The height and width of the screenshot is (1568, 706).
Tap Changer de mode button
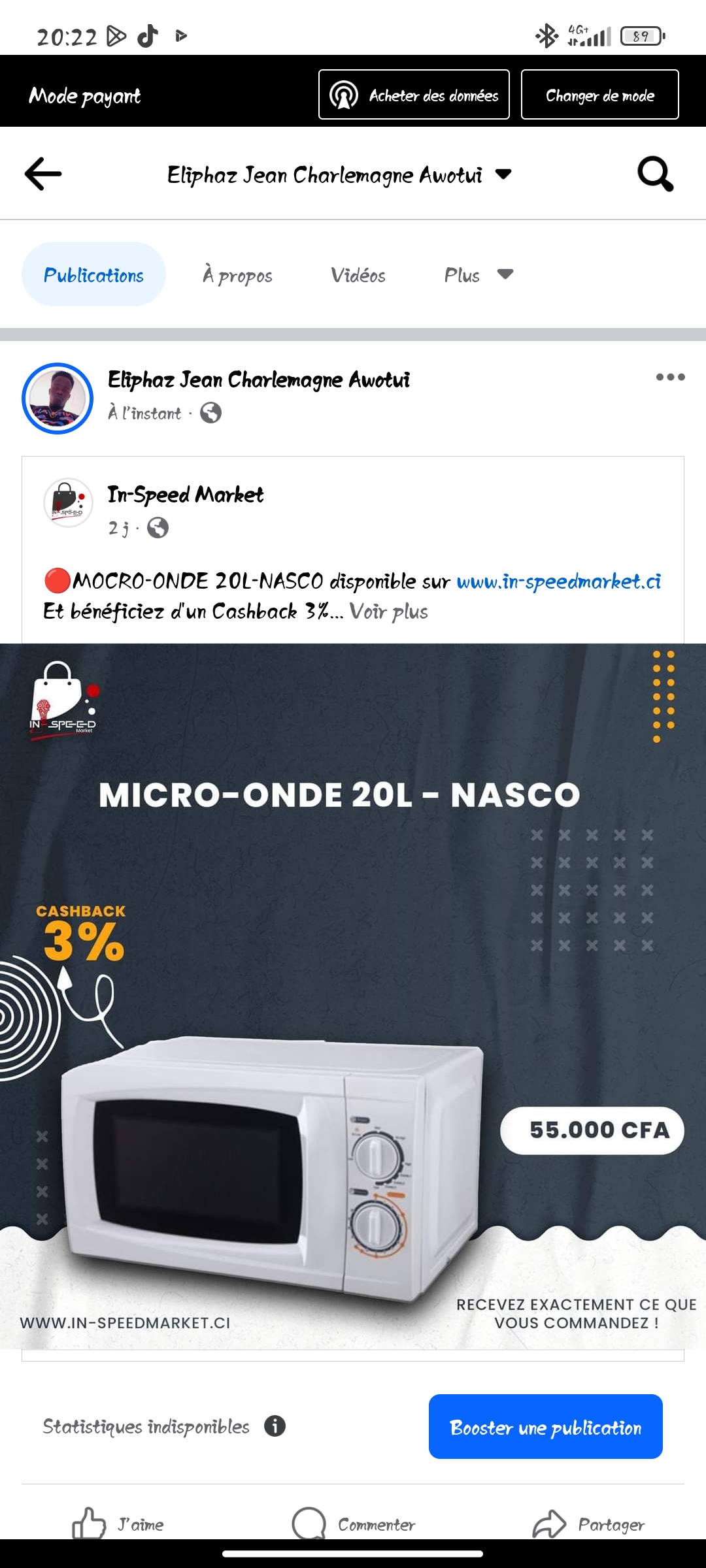pos(599,95)
